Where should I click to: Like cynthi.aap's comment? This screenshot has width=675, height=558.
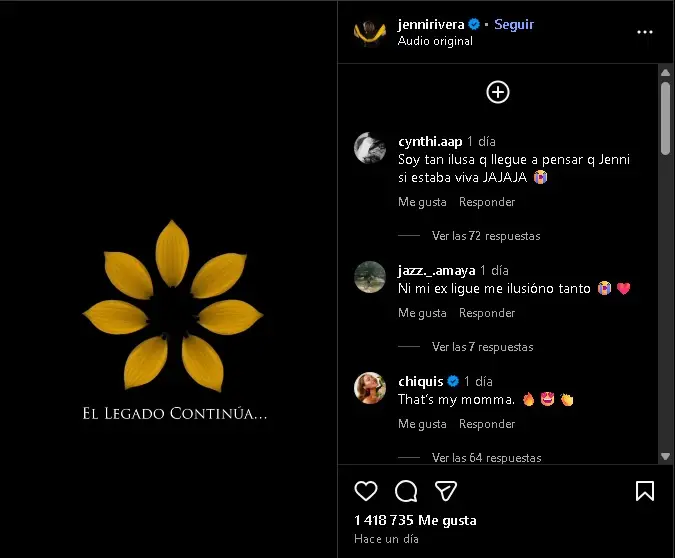(x=422, y=202)
